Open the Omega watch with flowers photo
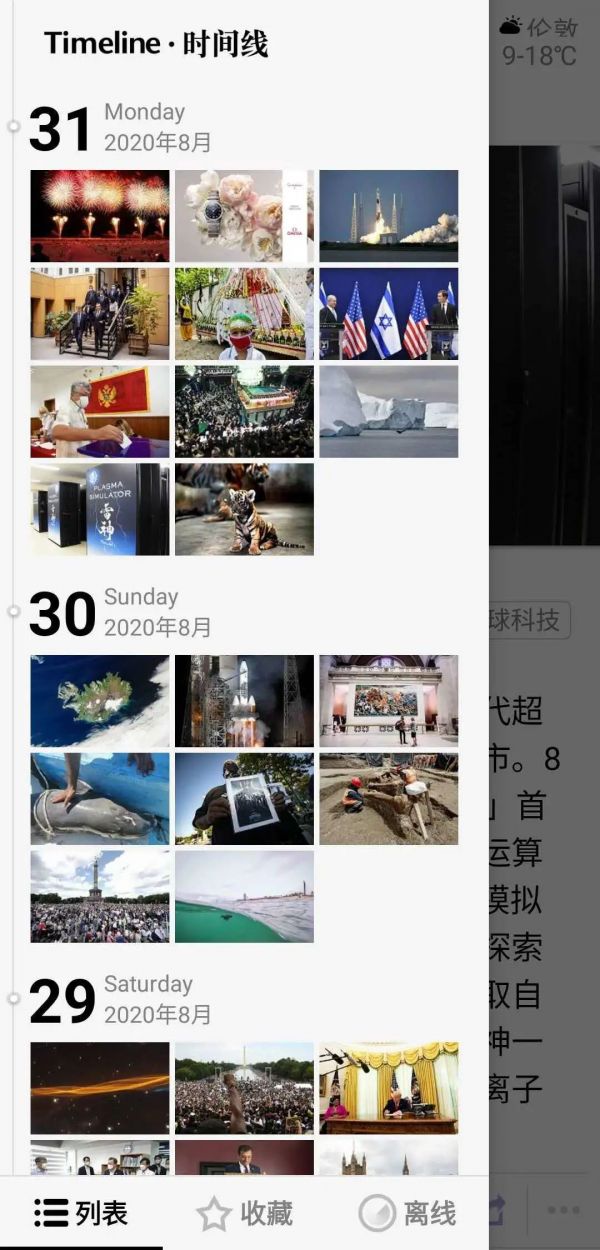600x1250 pixels. [x=244, y=216]
